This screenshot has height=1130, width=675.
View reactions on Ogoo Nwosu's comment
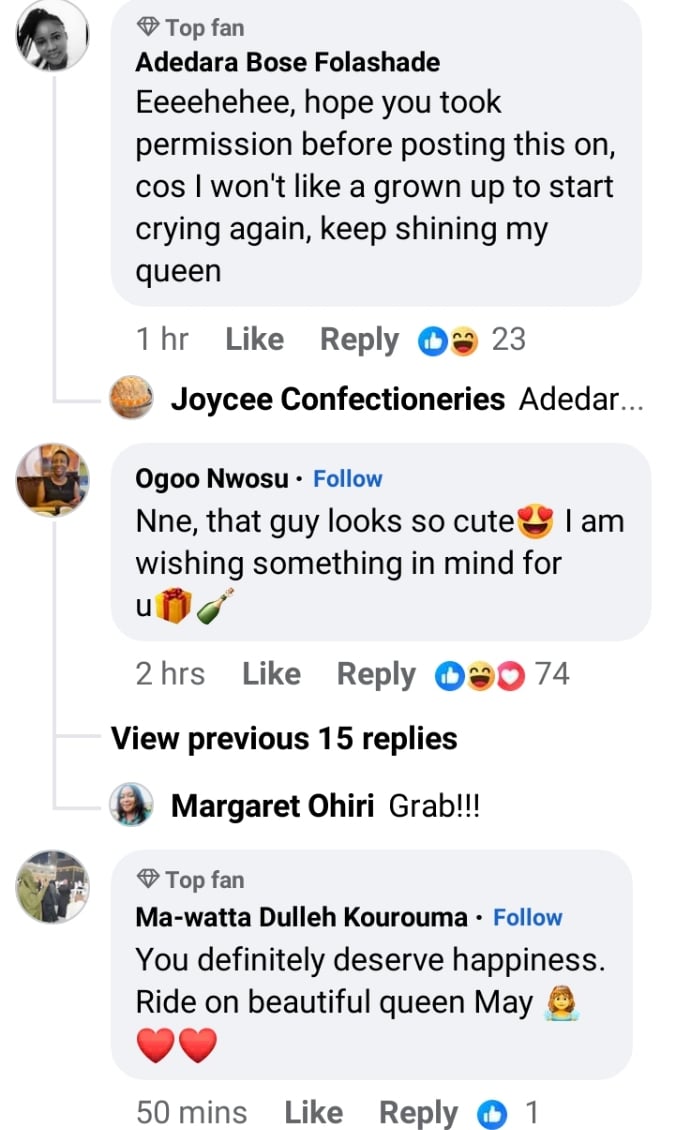pyautogui.click(x=500, y=675)
